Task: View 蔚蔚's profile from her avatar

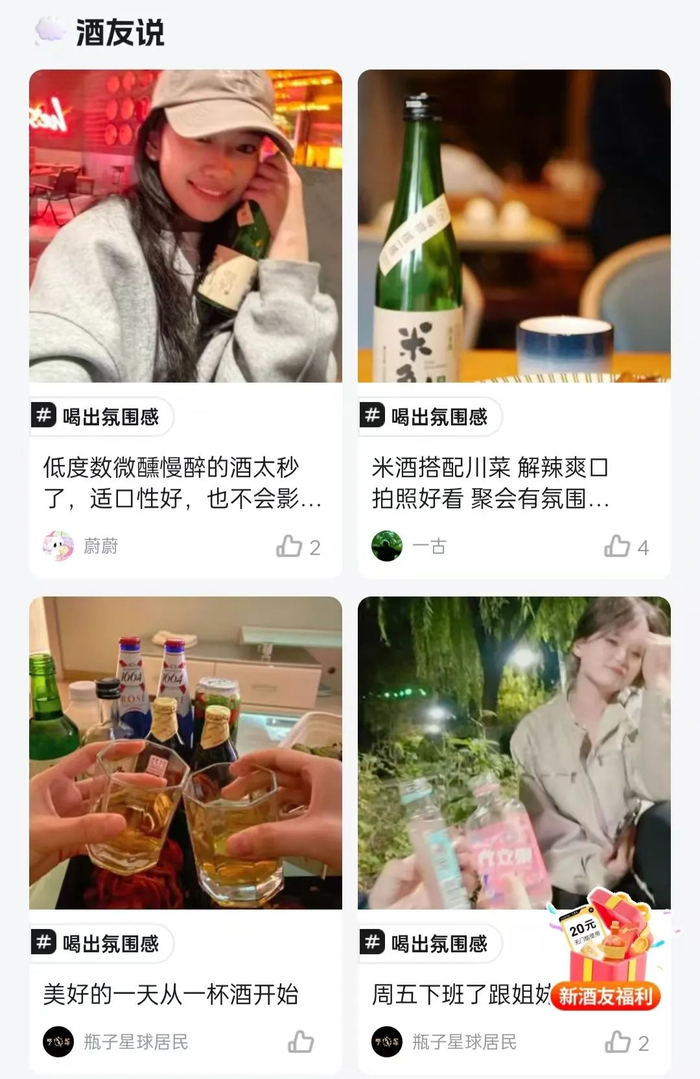Action: pos(58,546)
